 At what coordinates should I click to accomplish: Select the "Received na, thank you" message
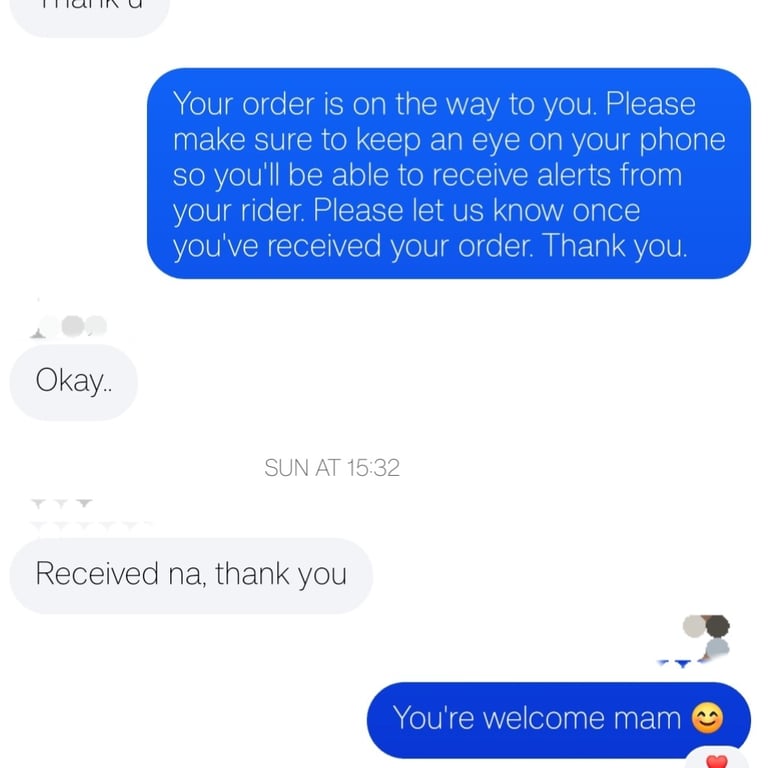191,576
